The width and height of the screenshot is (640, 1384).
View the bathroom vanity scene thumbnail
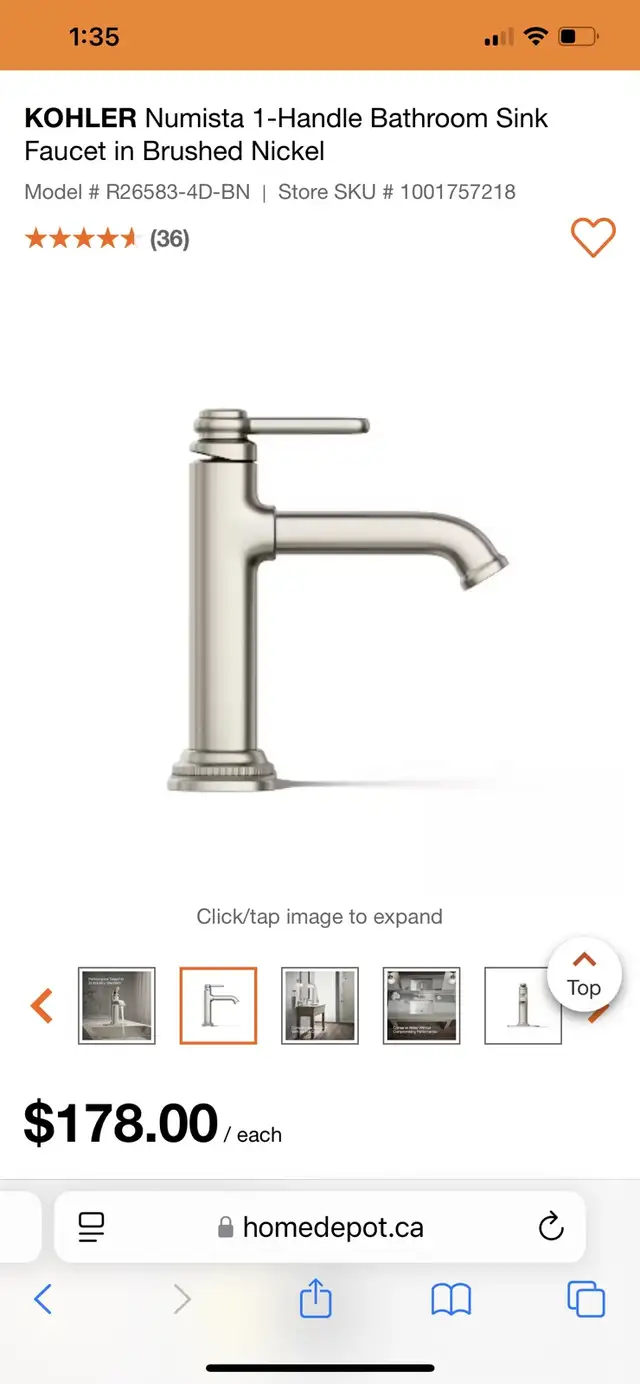(x=320, y=1005)
